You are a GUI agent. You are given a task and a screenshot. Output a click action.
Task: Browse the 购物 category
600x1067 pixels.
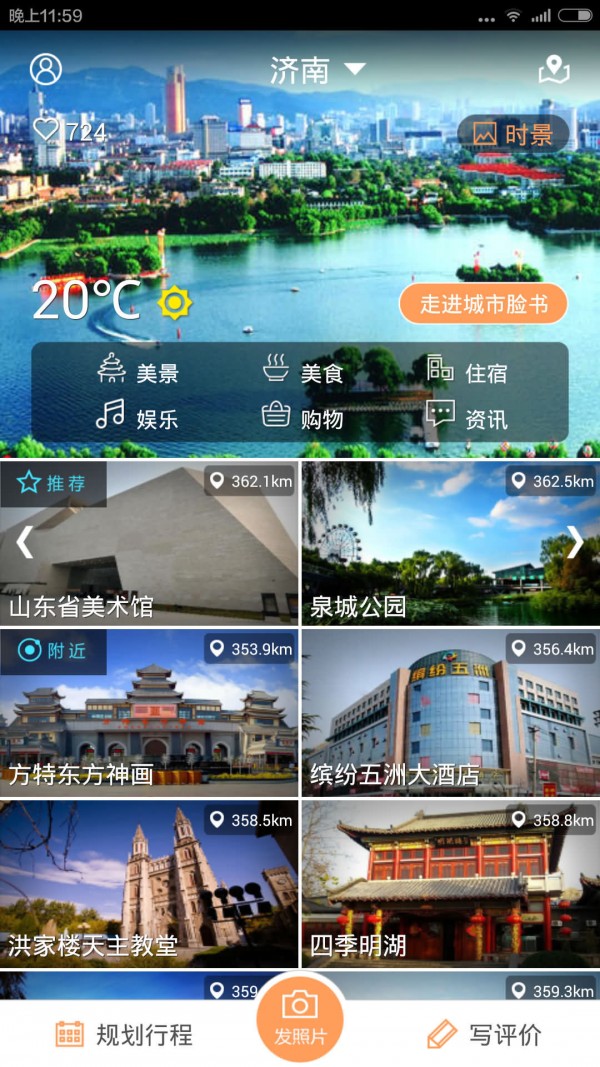coord(303,417)
